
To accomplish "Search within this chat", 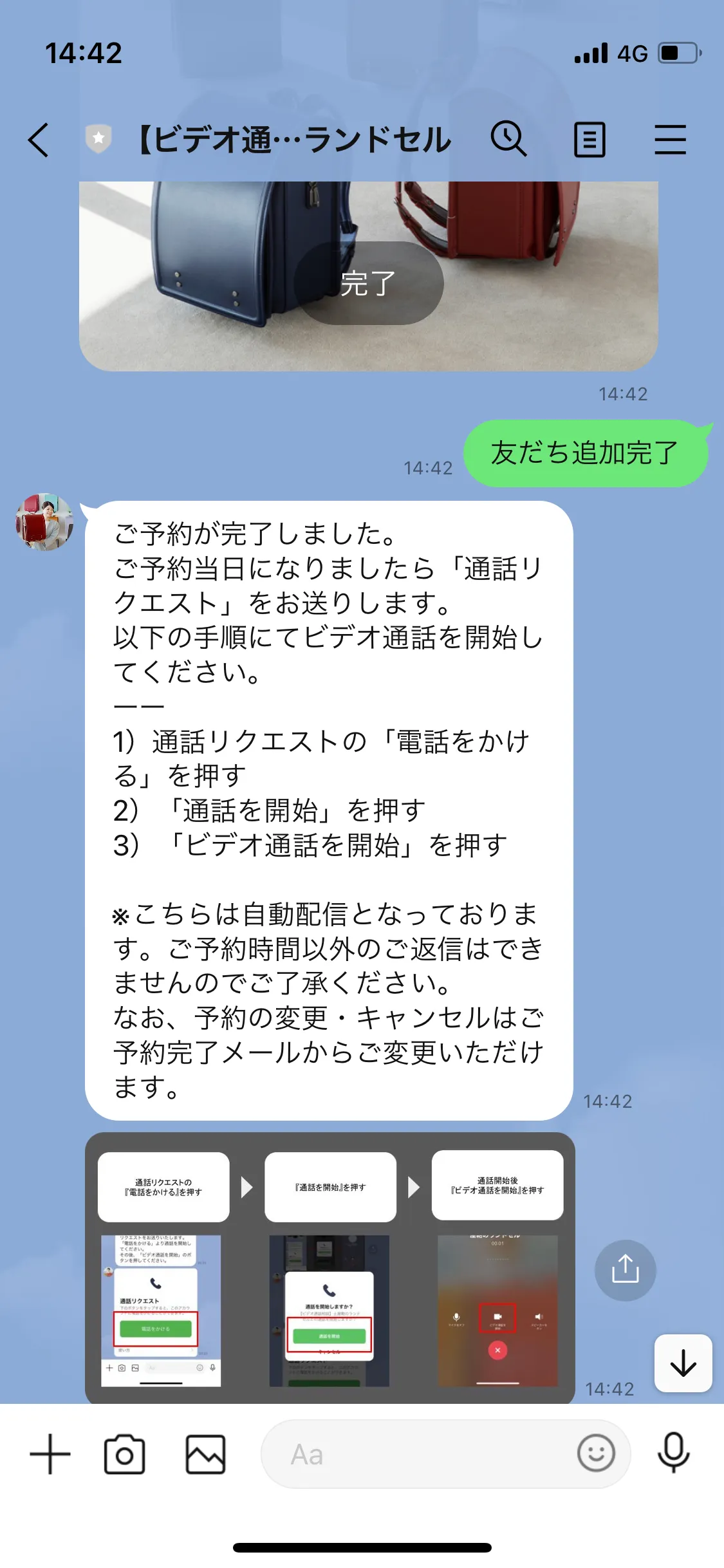I will click(x=508, y=139).
